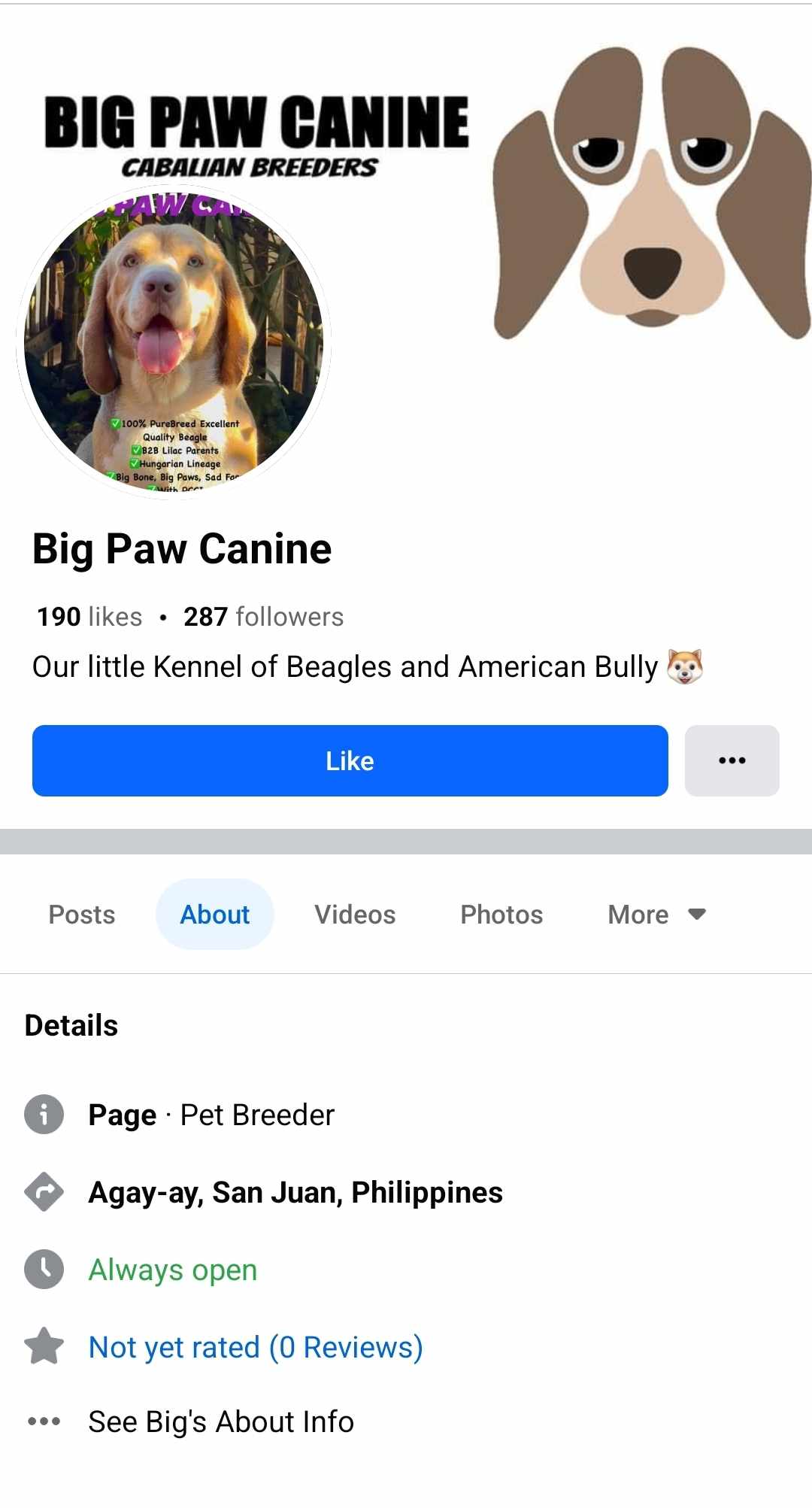Open the cover photo with dog illustration

pos(647,188)
